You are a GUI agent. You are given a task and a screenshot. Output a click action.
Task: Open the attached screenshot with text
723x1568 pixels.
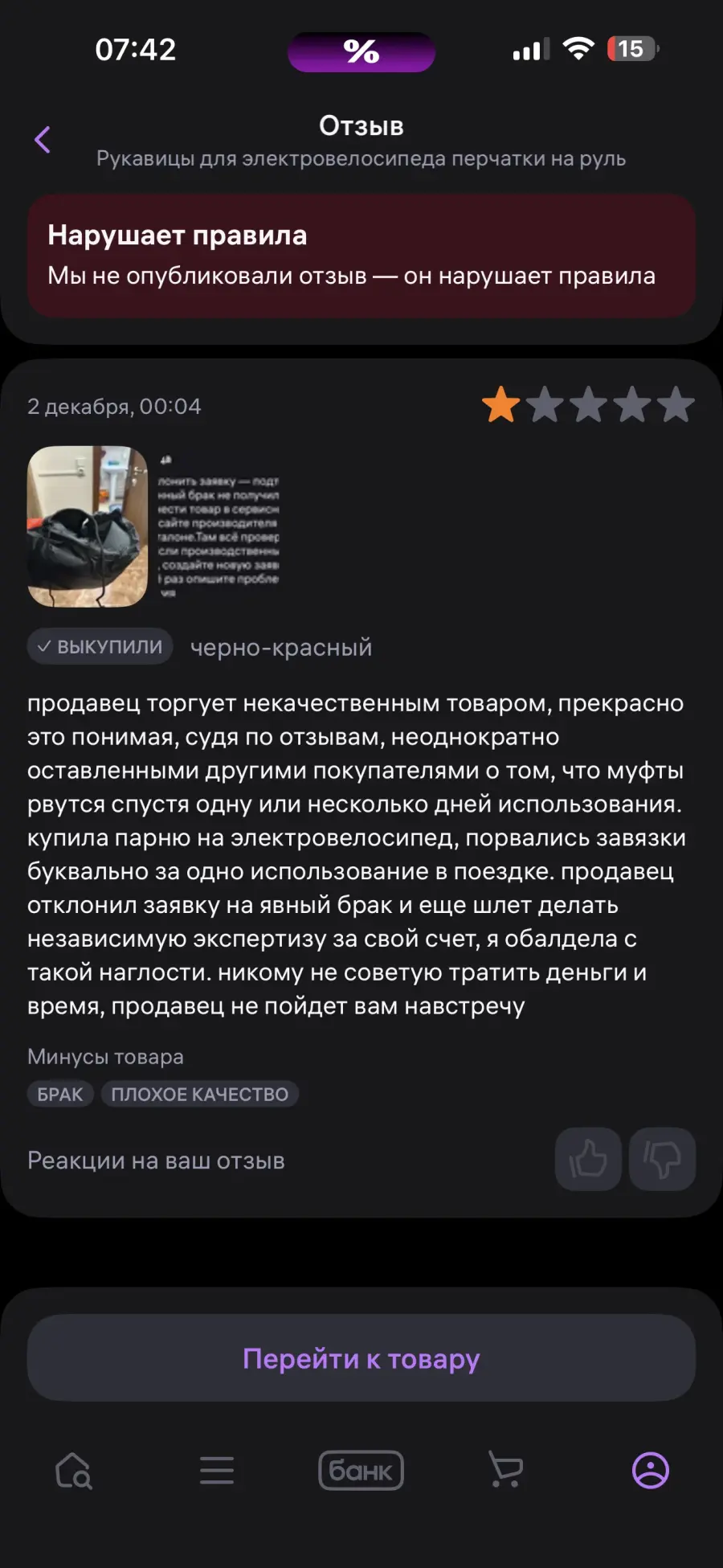point(219,526)
